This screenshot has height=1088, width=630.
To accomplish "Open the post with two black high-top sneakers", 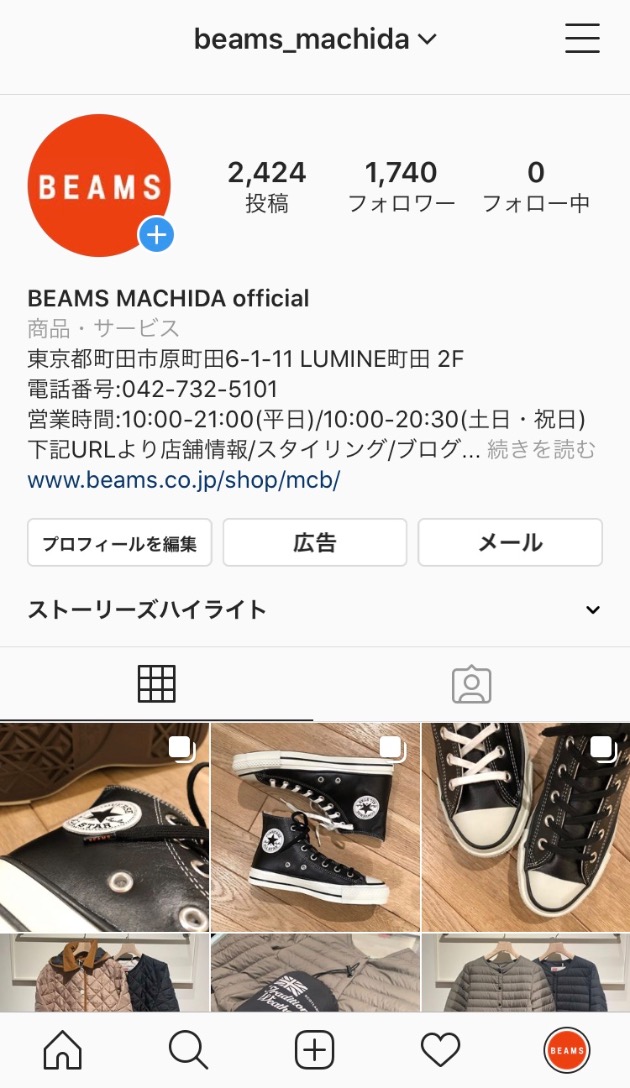I will pyautogui.click(x=315, y=827).
